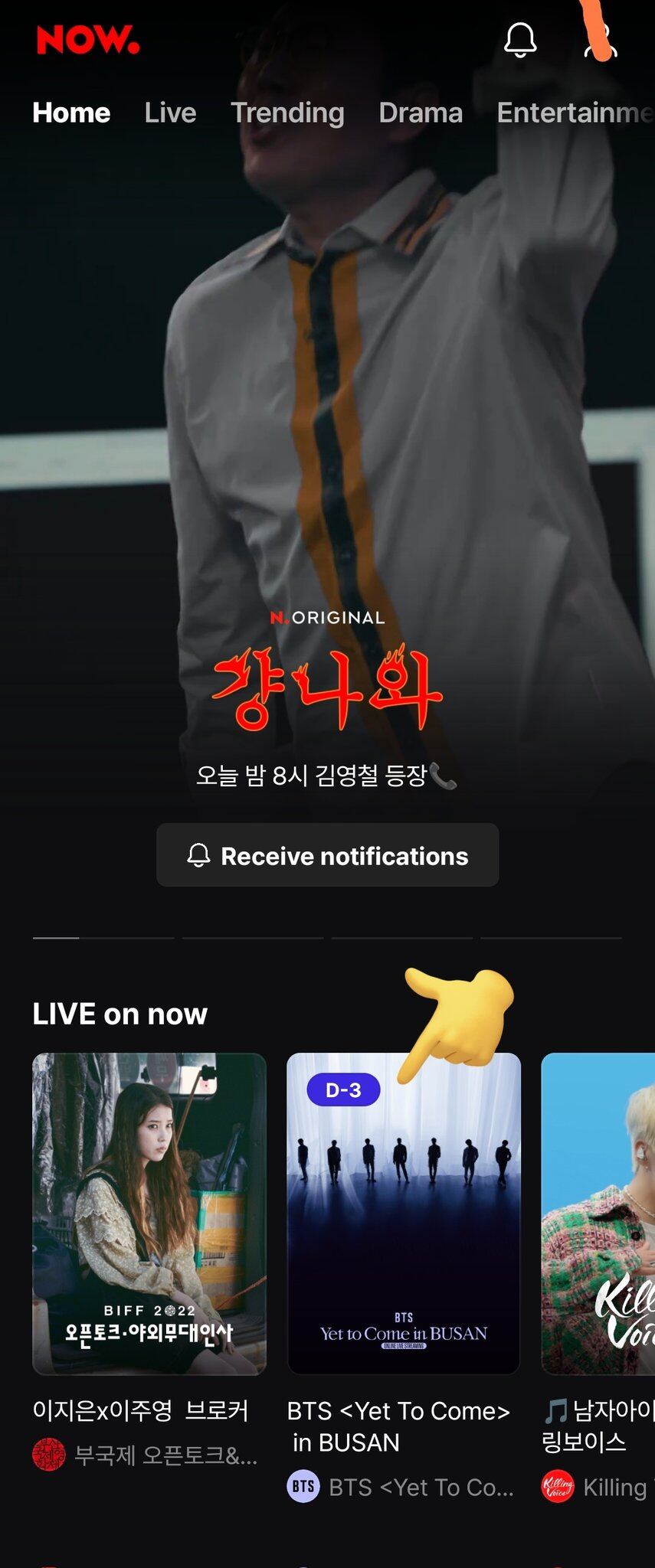Select the Drama tab
655x1568 pixels.
tap(421, 113)
